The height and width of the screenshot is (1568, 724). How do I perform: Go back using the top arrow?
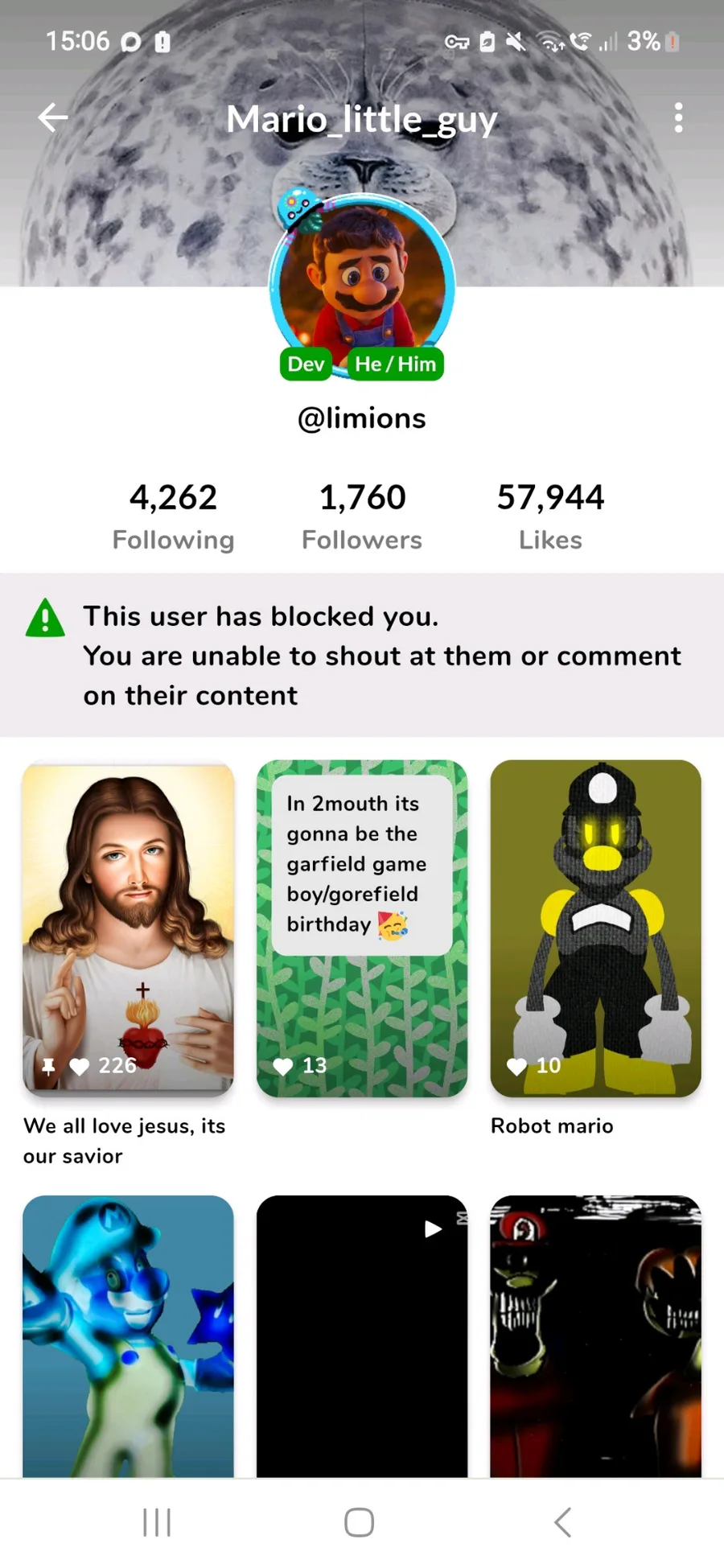53,117
